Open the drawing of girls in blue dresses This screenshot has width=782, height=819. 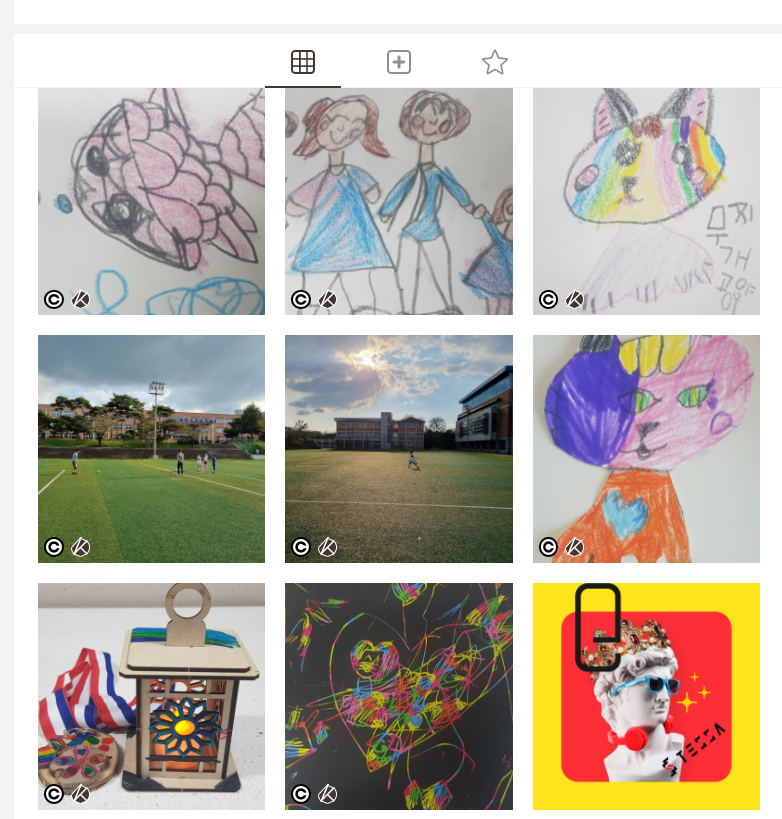click(398, 201)
